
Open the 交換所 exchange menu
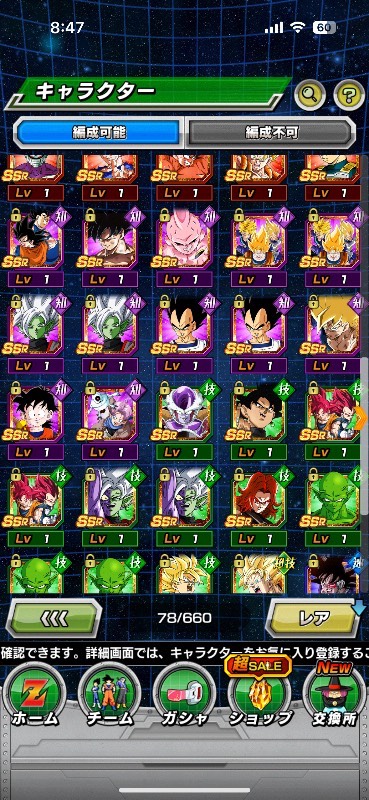tap(334, 695)
